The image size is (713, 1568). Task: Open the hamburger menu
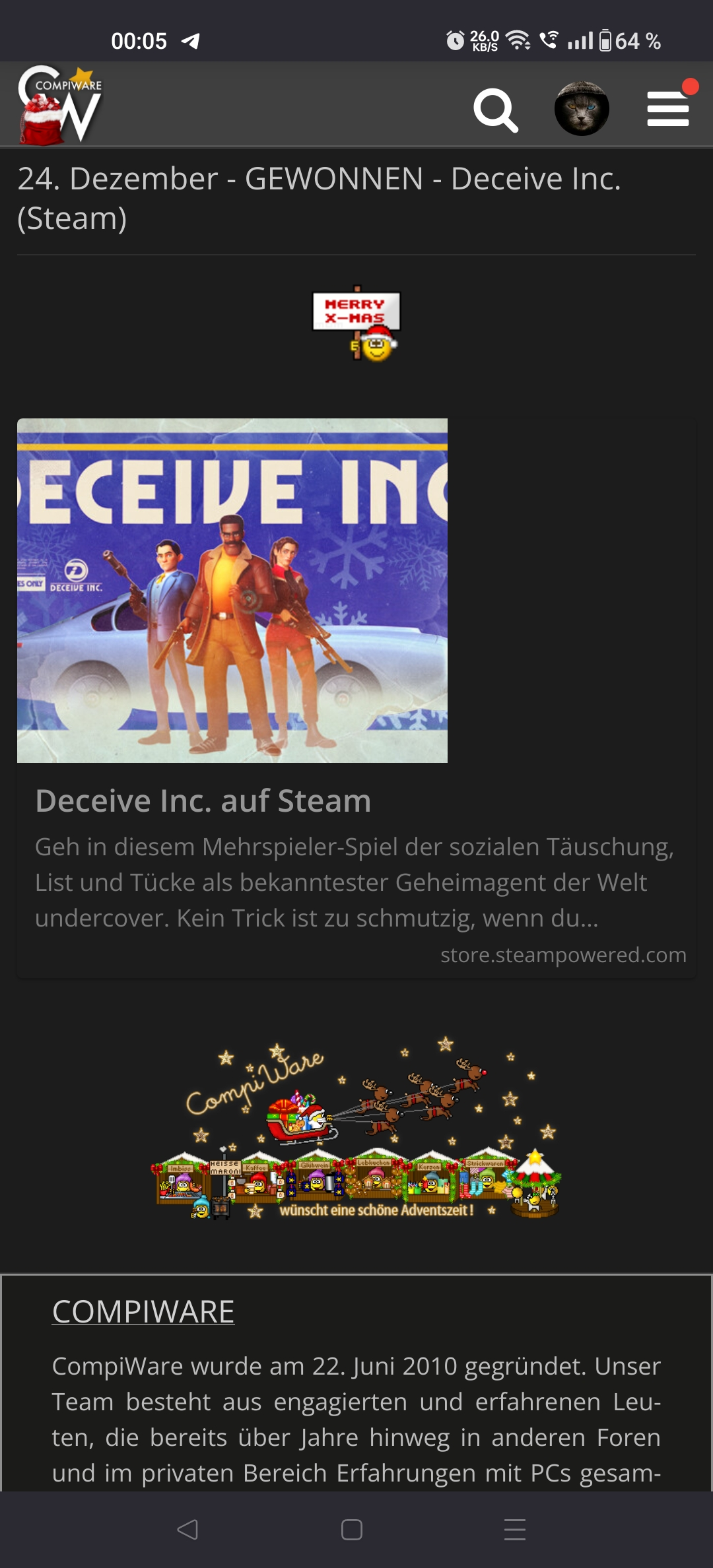[x=668, y=109]
